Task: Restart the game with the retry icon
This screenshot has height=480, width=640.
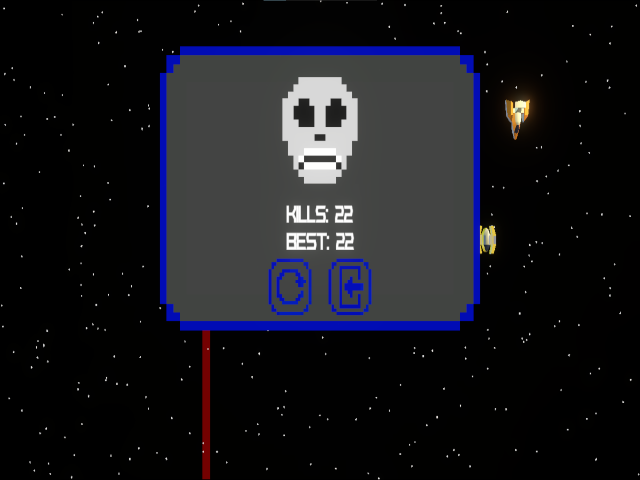Action: coord(290,288)
